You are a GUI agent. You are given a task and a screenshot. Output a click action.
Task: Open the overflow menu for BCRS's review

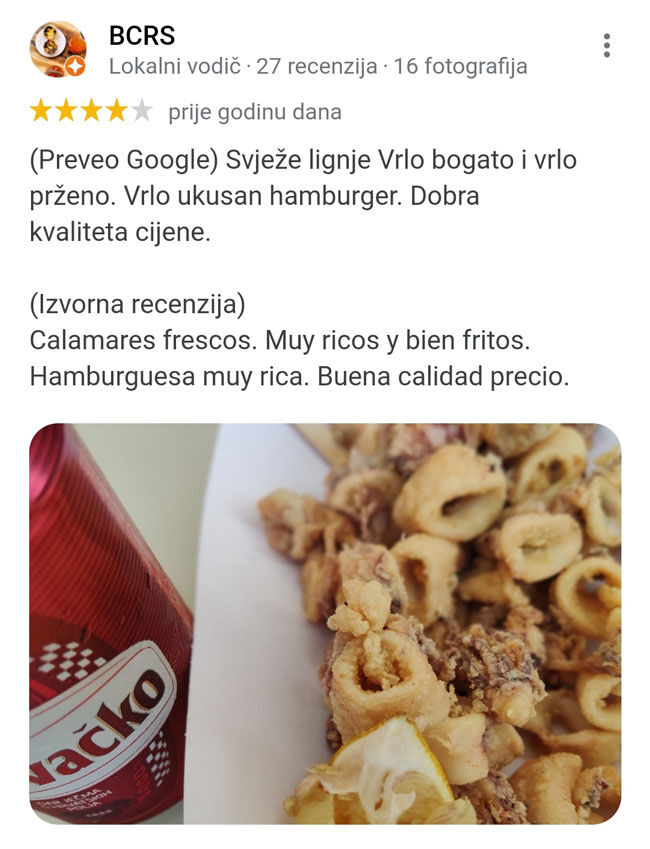(607, 45)
